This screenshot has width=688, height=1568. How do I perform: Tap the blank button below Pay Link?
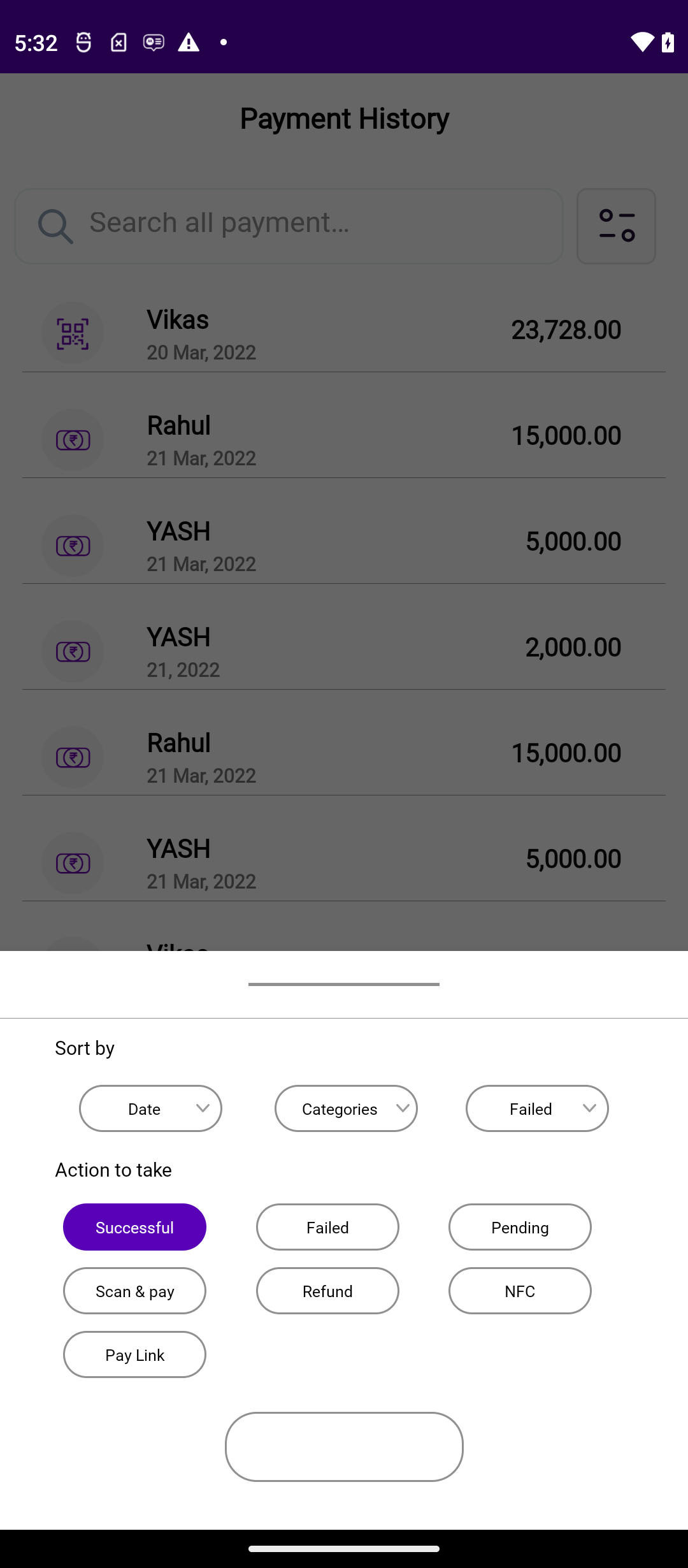344,1447
